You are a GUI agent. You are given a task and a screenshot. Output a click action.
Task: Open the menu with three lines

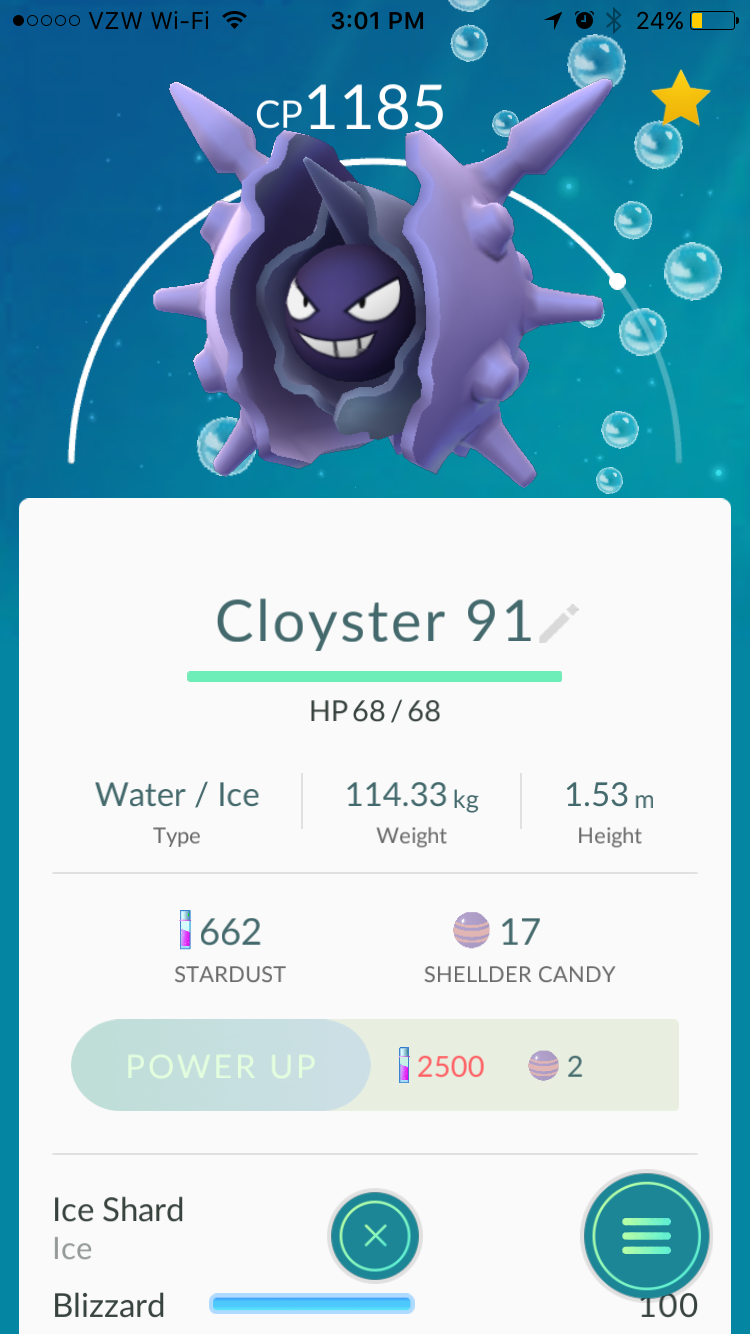tap(646, 1237)
